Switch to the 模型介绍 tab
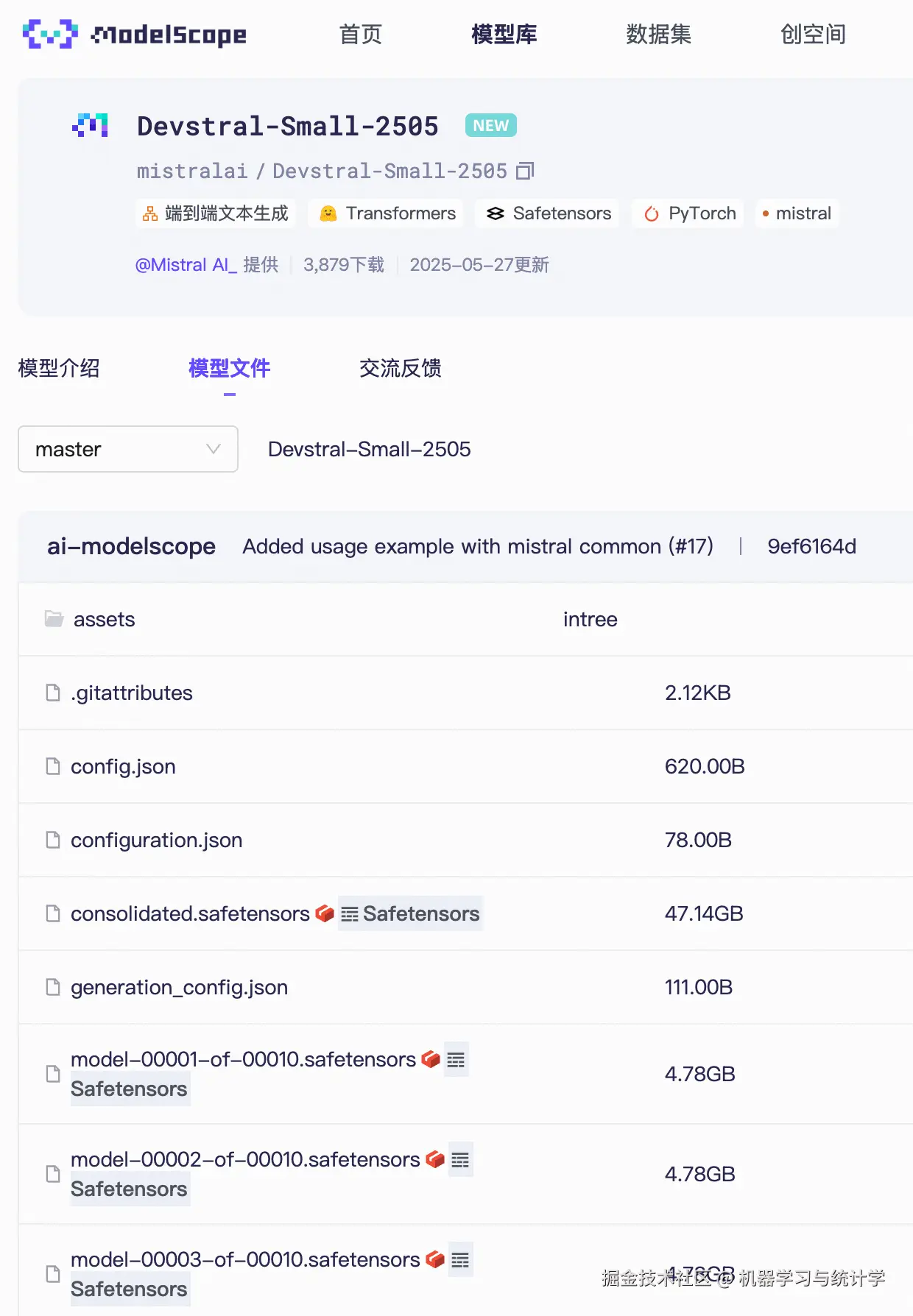 pos(59,368)
